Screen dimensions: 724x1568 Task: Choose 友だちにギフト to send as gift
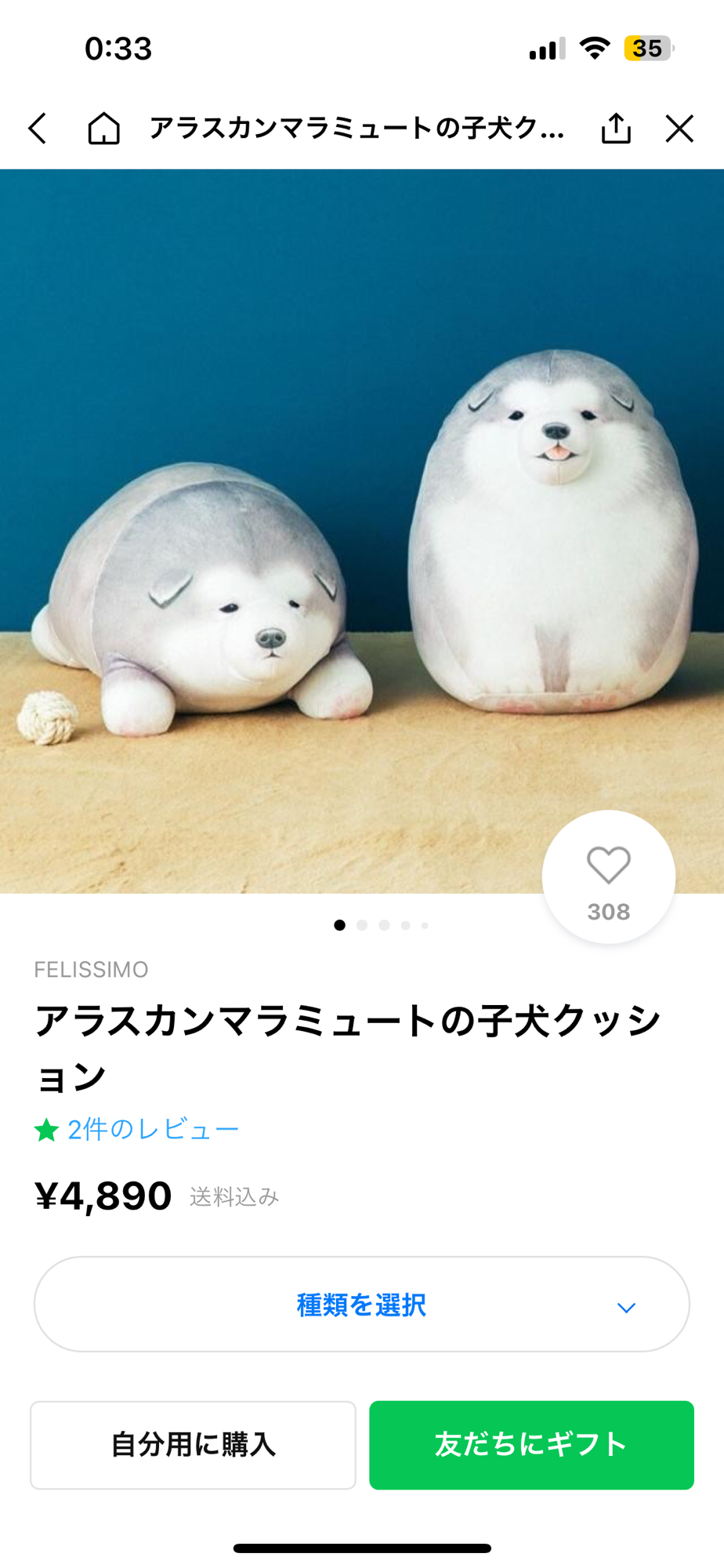pyautogui.click(x=531, y=1445)
